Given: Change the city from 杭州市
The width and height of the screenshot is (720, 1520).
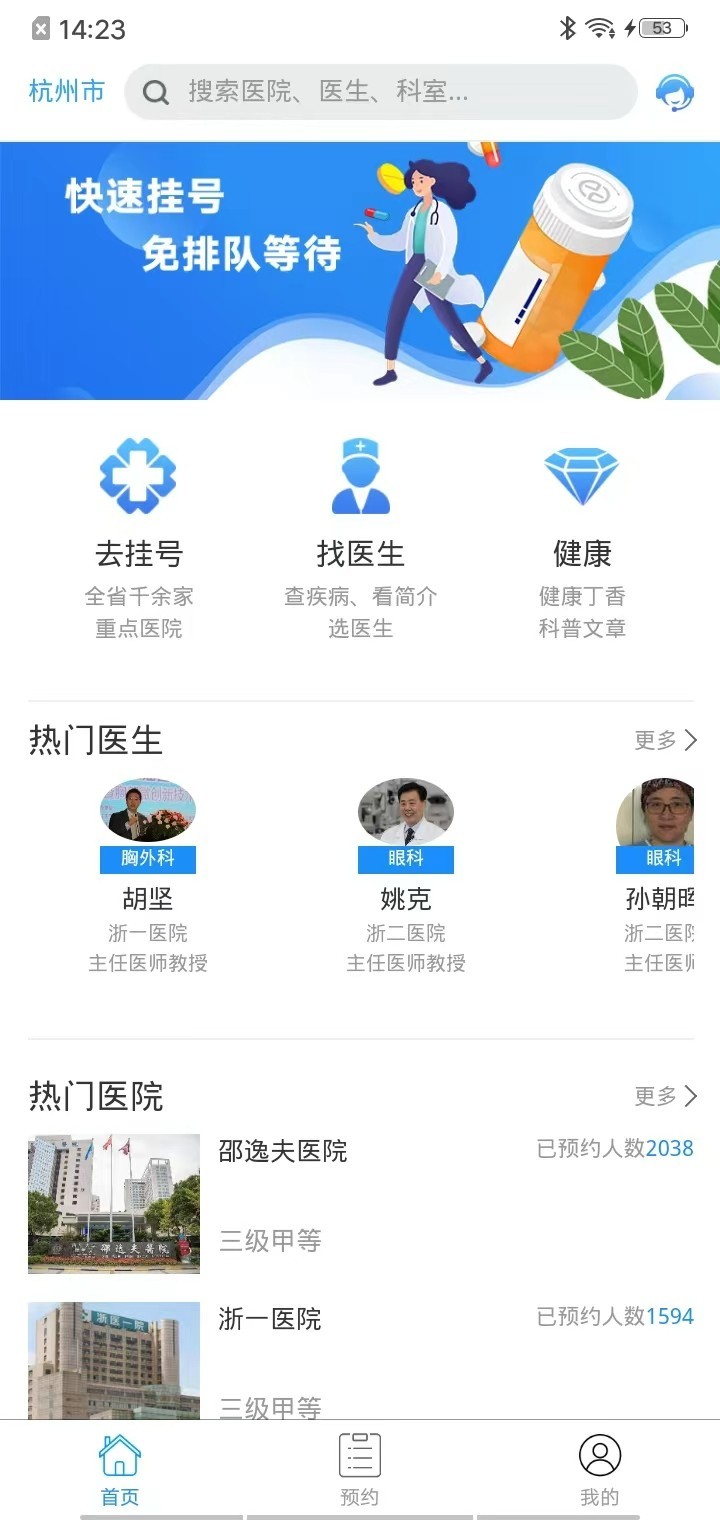Looking at the screenshot, I should [x=66, y=92].
